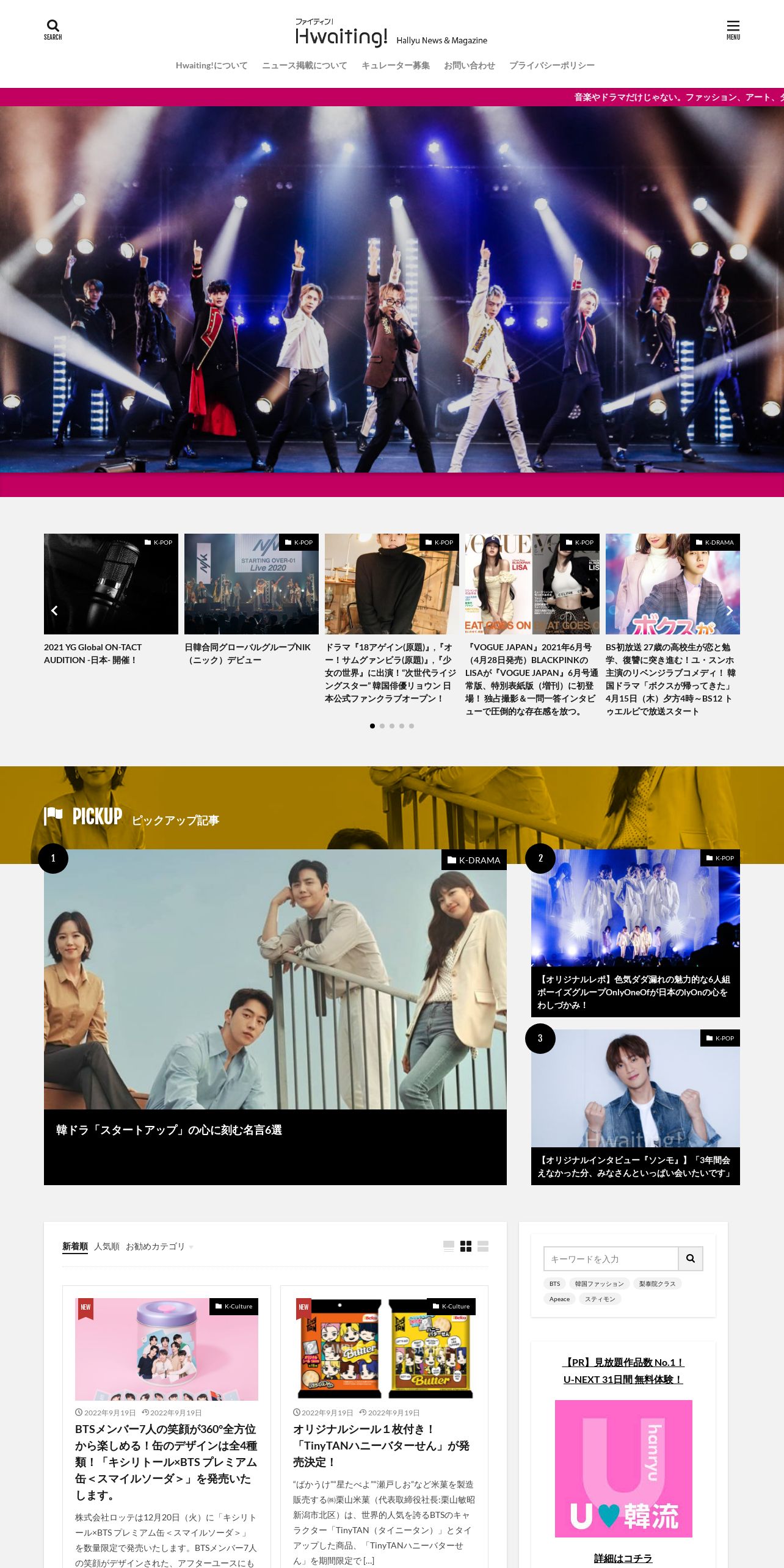
Task: Select the BTS tag chip
Action: coord(554,1283)
